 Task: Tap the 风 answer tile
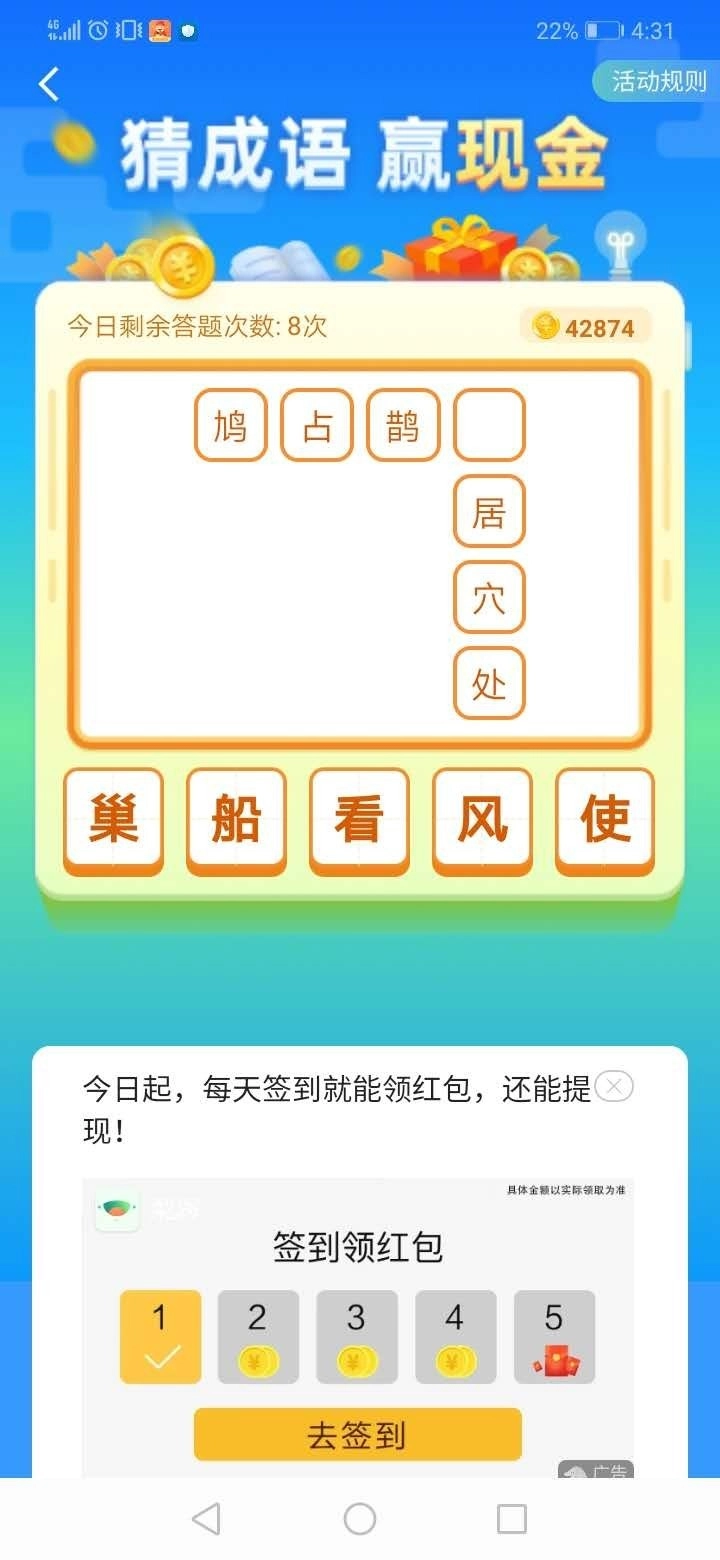coord(482,819)
